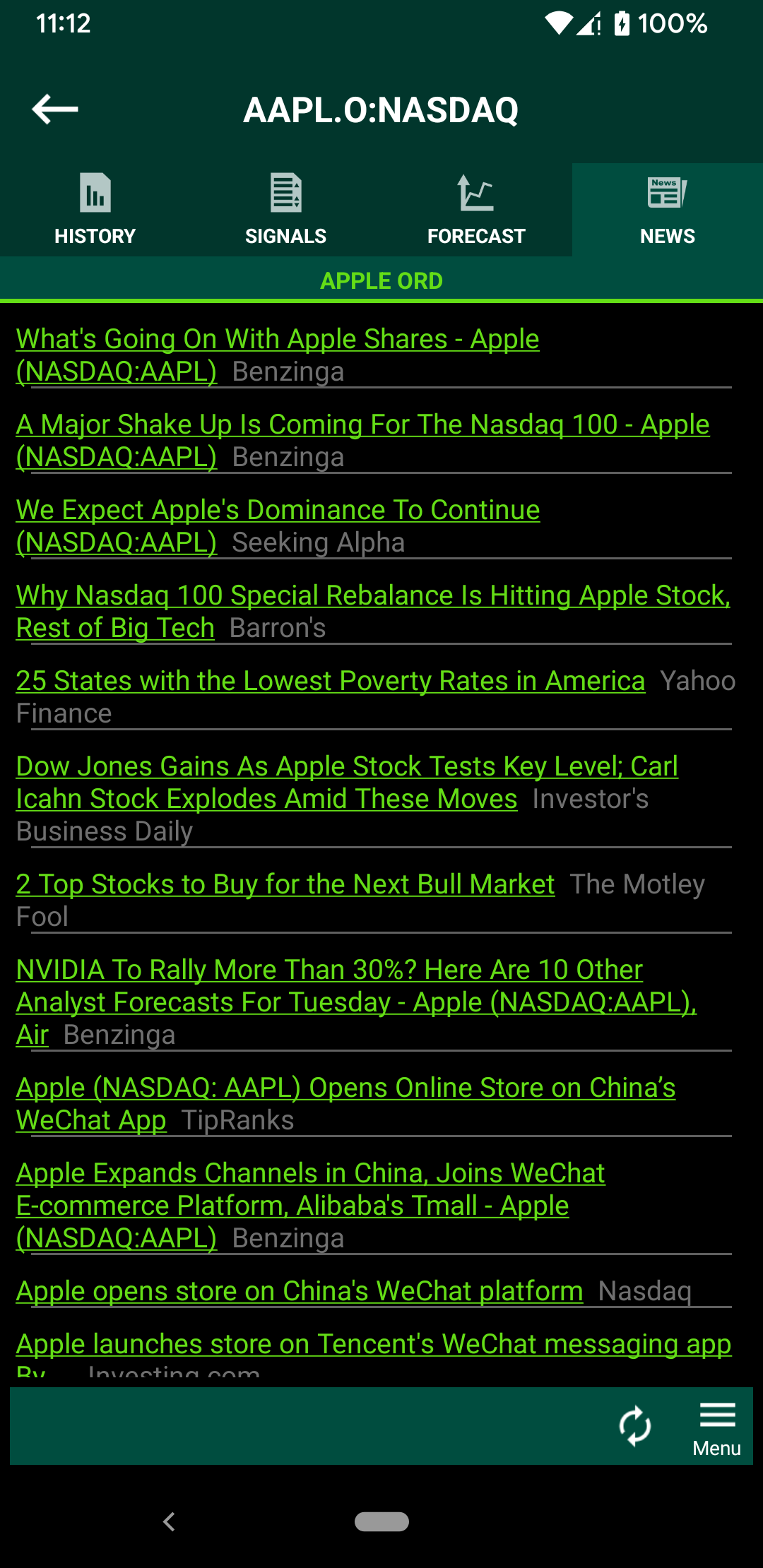Read "Apple Expands Channels in China" article
The height and width of the screenshot is (1568, 763).
(x=311, y=1206)
